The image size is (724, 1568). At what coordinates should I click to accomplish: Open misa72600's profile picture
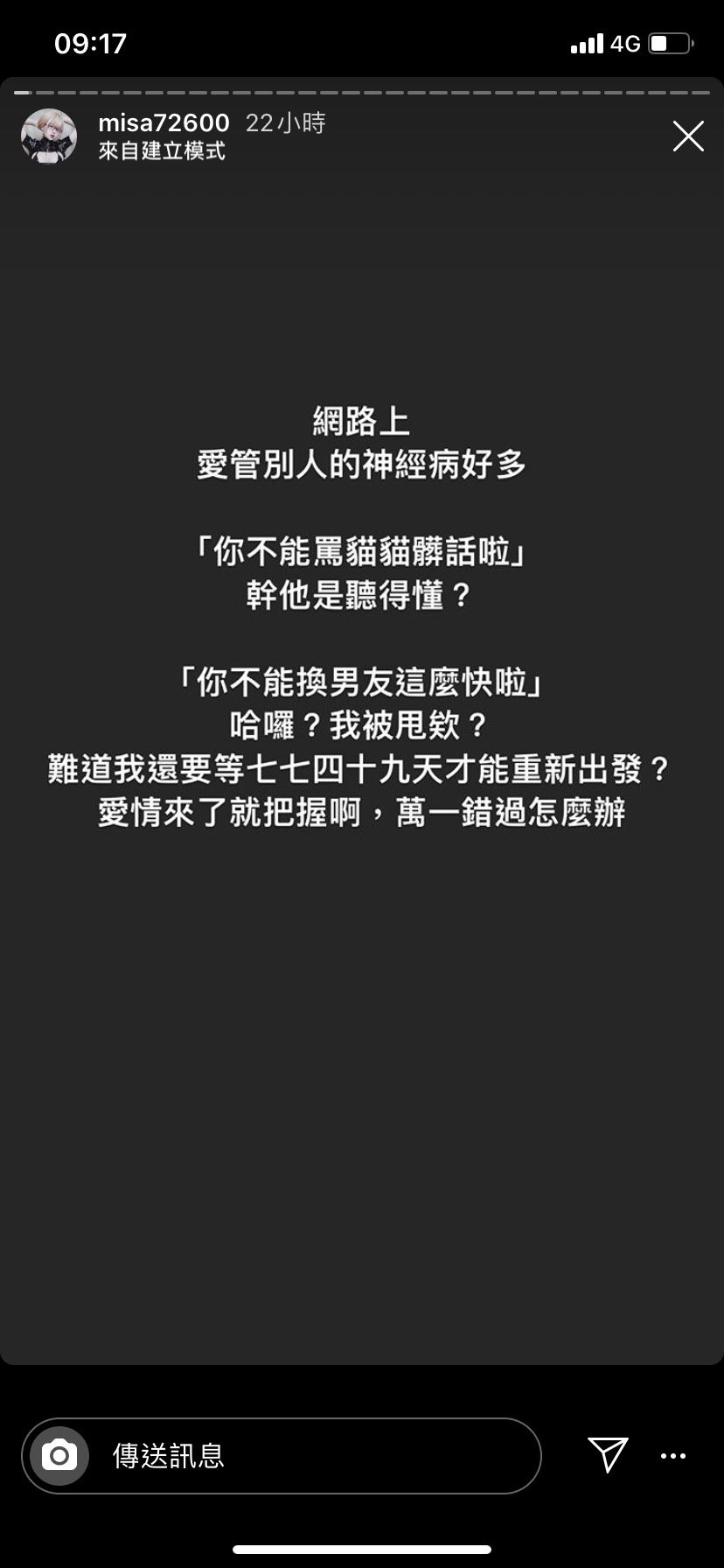click(49, 136)
